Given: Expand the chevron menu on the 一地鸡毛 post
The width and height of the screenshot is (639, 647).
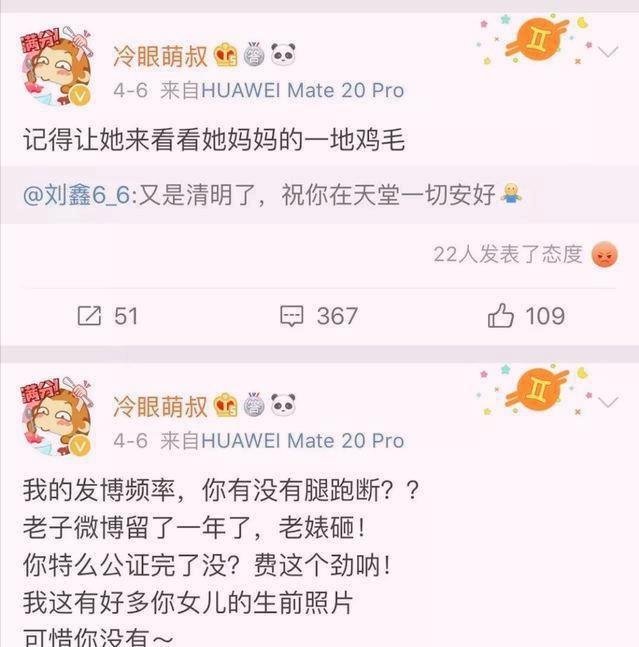Looking at the screenshot, I should tap(609, 51).
